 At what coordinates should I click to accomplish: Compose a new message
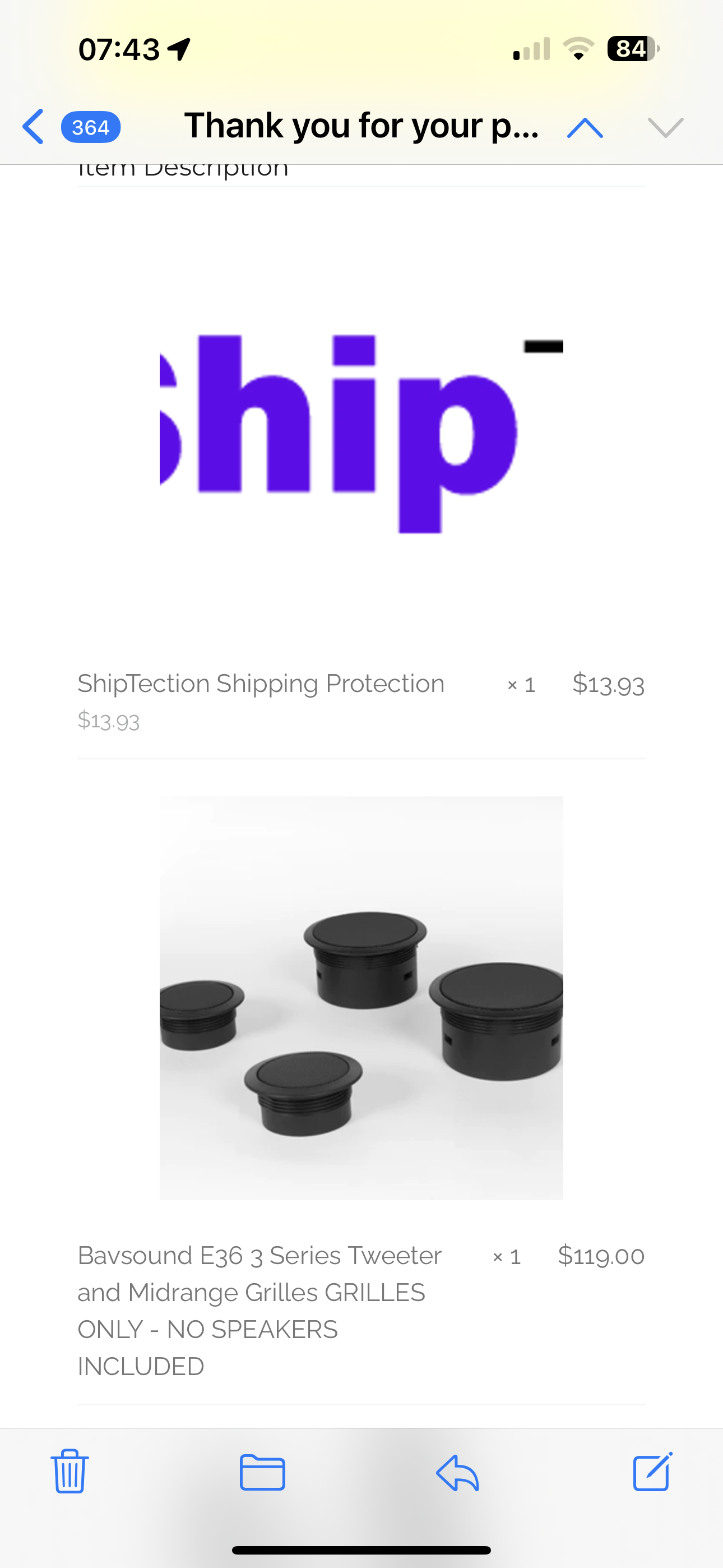[x=652, y=1470]
